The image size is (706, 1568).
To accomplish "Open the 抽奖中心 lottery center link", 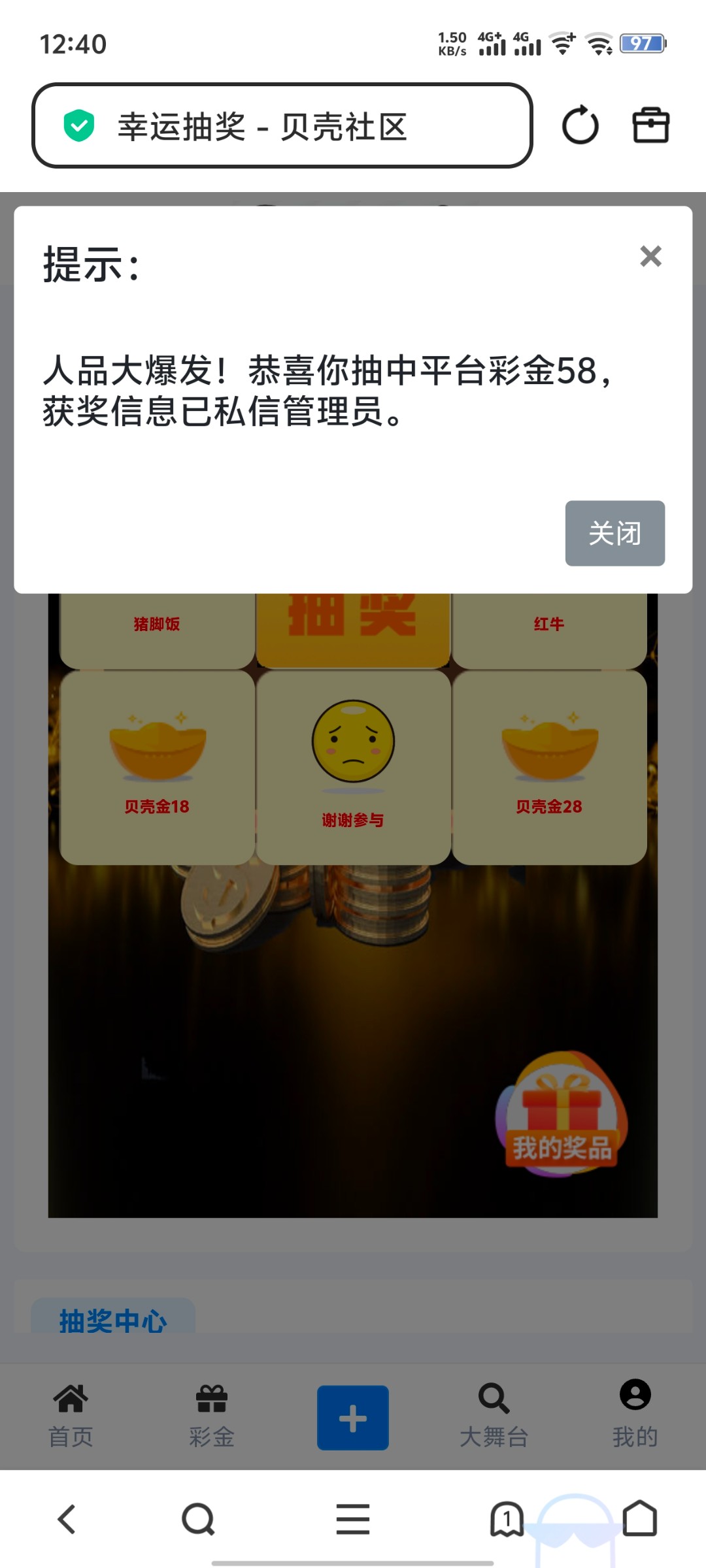I will coord(112,1321).
